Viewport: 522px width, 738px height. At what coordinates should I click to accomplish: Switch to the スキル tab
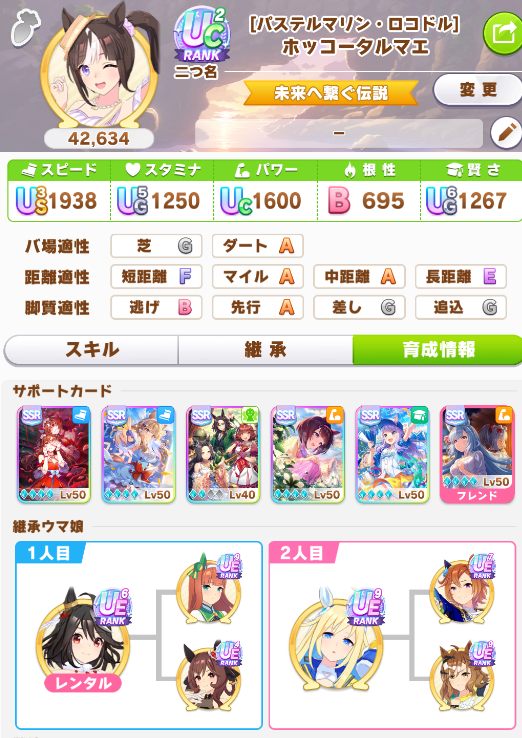point(91,350)
